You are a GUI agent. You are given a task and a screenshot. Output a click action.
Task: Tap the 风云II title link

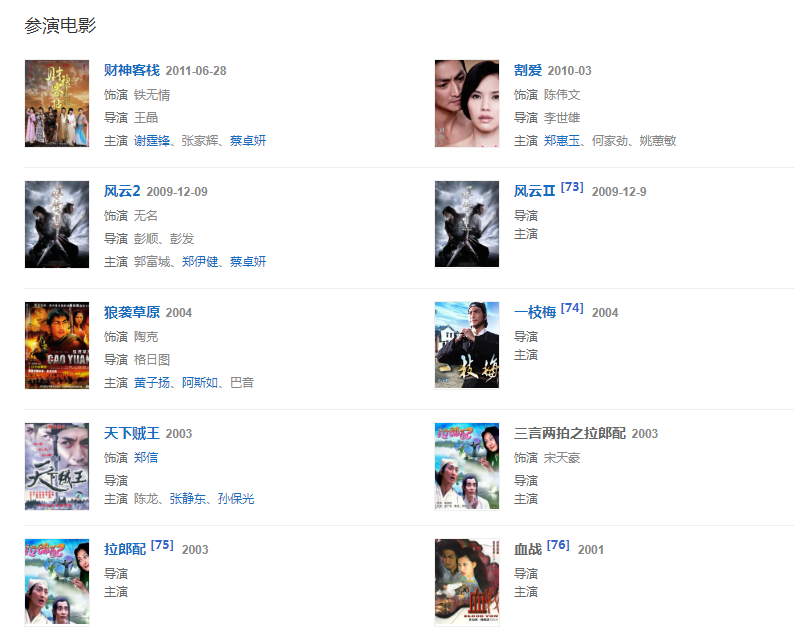coord(534,191)
